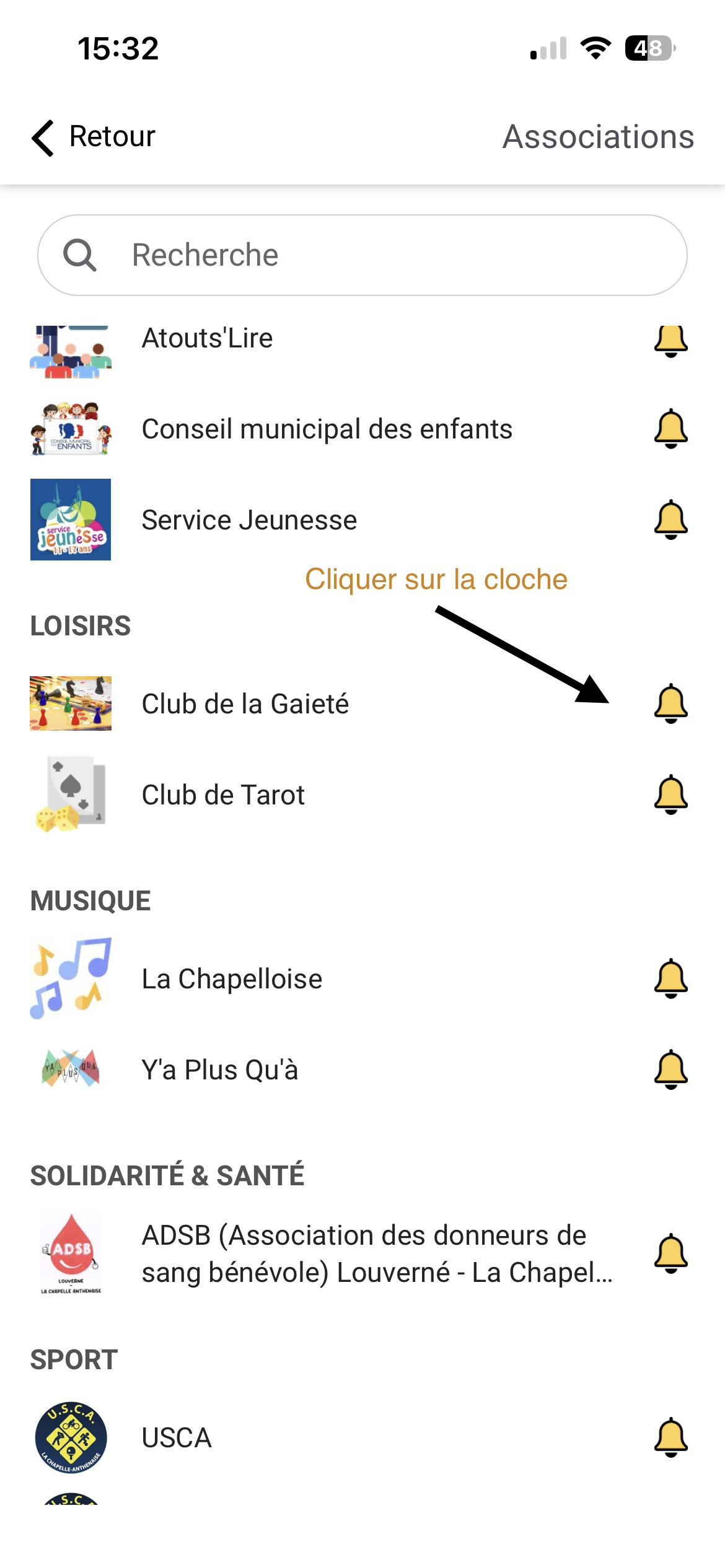Open the Service Jeunesse association
The image size is (725, 1568).
point(249,520)
